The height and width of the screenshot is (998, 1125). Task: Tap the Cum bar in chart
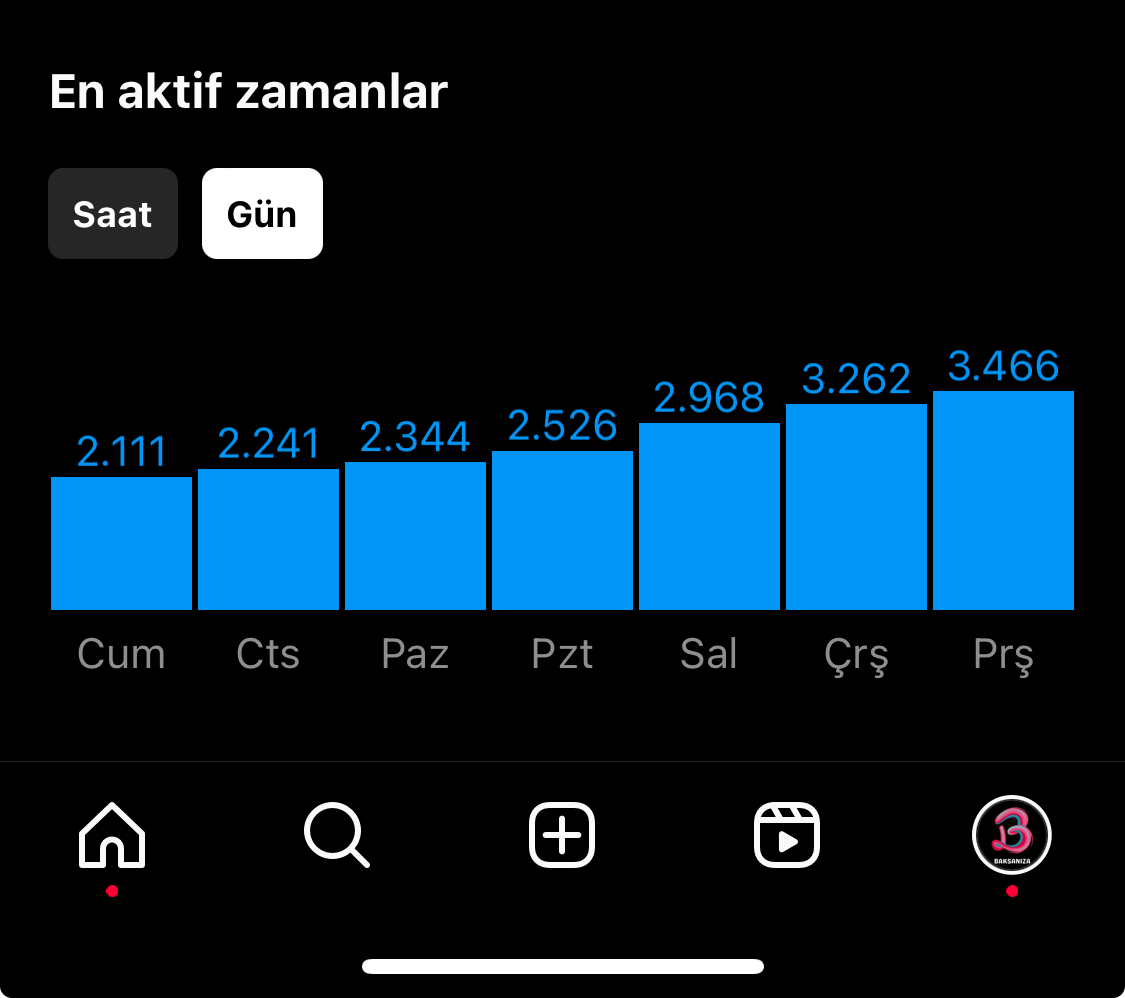point(121,543)
